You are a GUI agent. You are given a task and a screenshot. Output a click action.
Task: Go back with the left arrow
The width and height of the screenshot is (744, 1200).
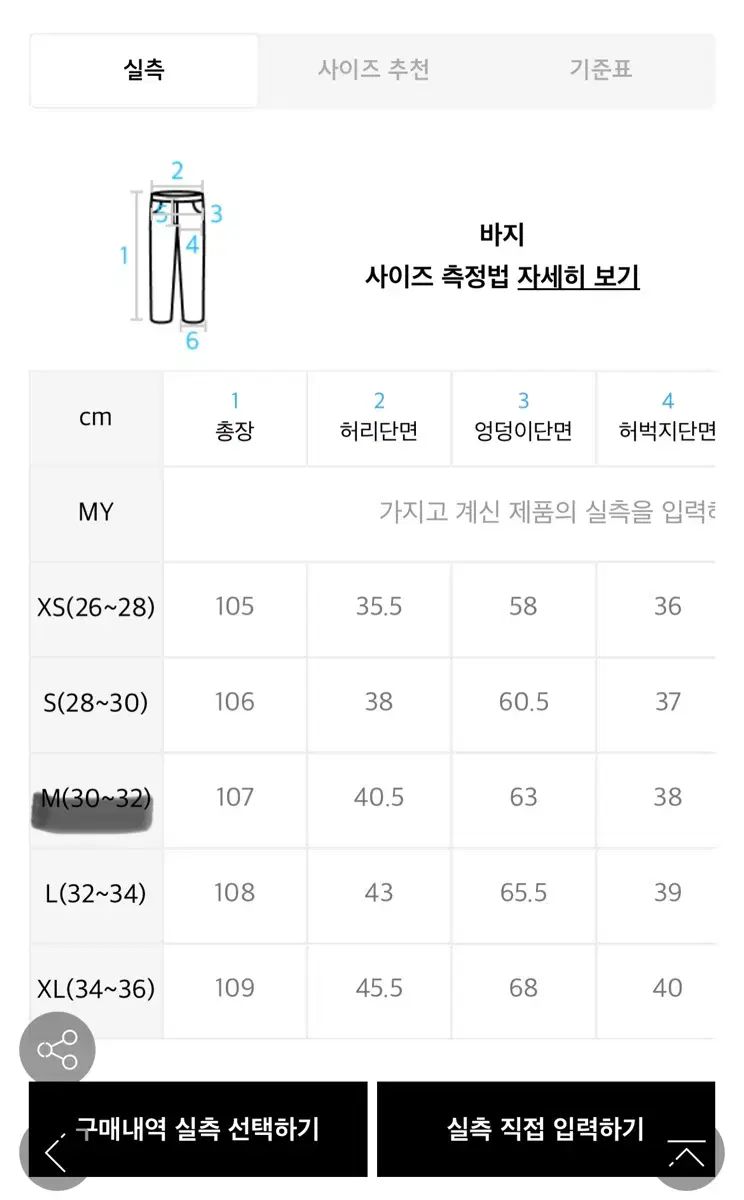coord(56,1154)
